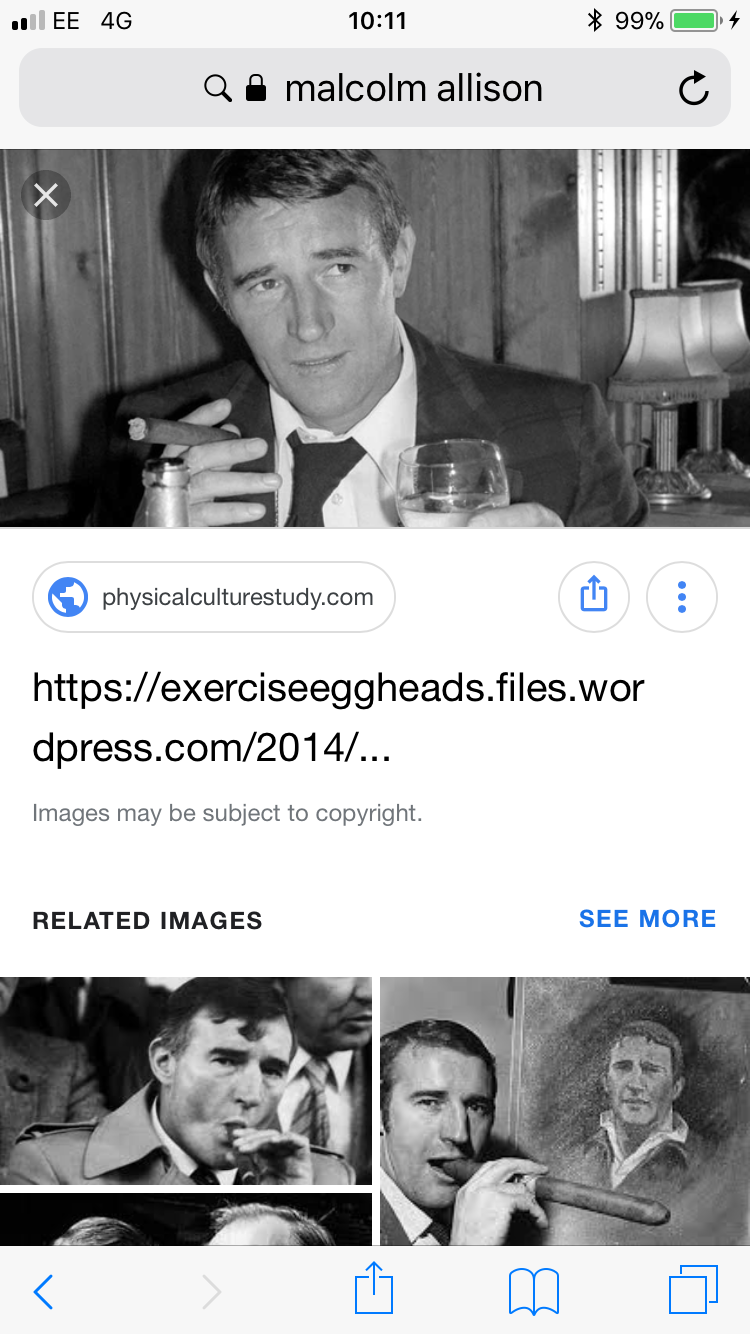Open the exerciseeggheads wordpress image link
The image size is (750, 1334).
(x=338, y=718)
